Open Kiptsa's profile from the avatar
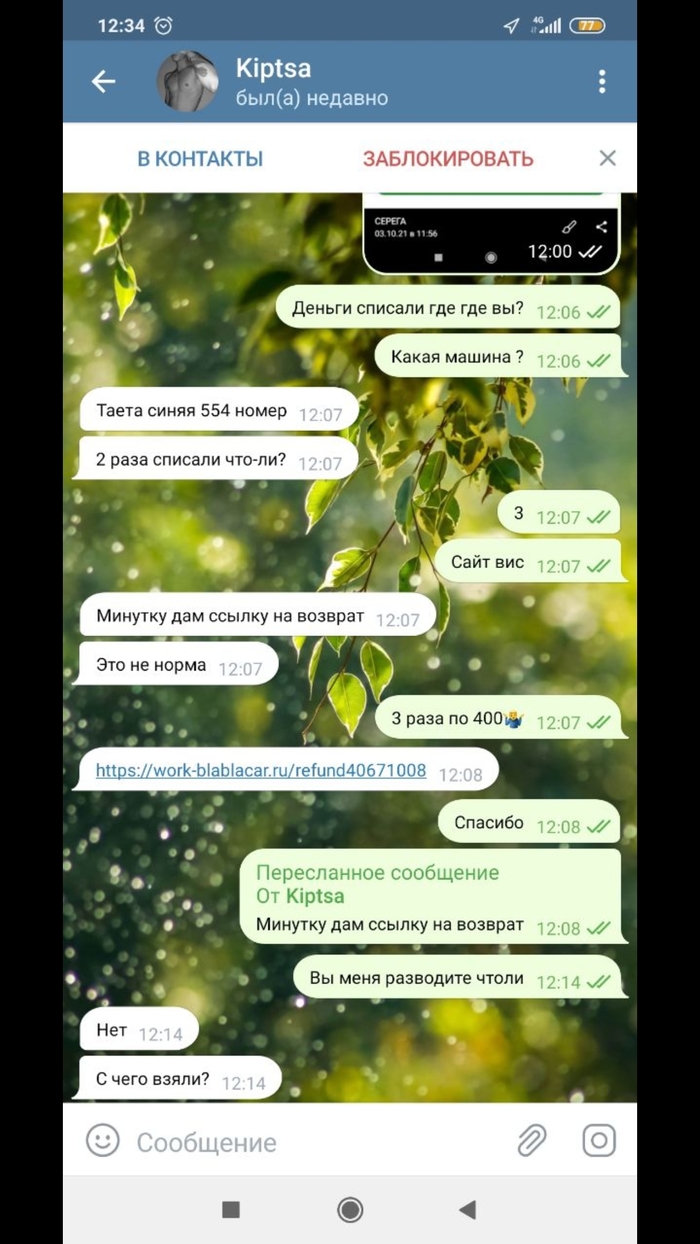Screen dimensions: 700x1244 pos(188,82)
